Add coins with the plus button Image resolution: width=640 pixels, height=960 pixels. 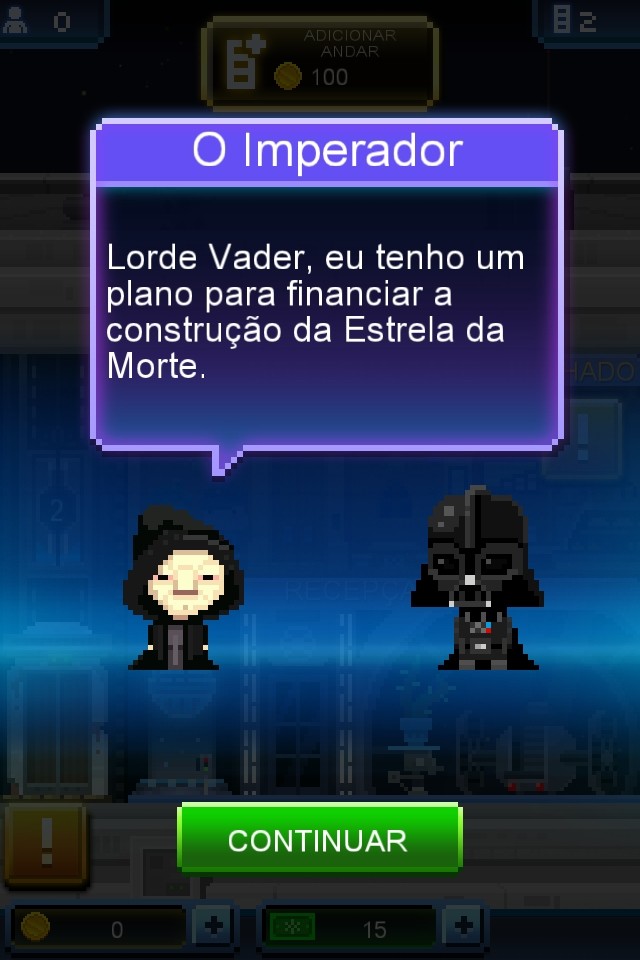[x=213, y=927]
